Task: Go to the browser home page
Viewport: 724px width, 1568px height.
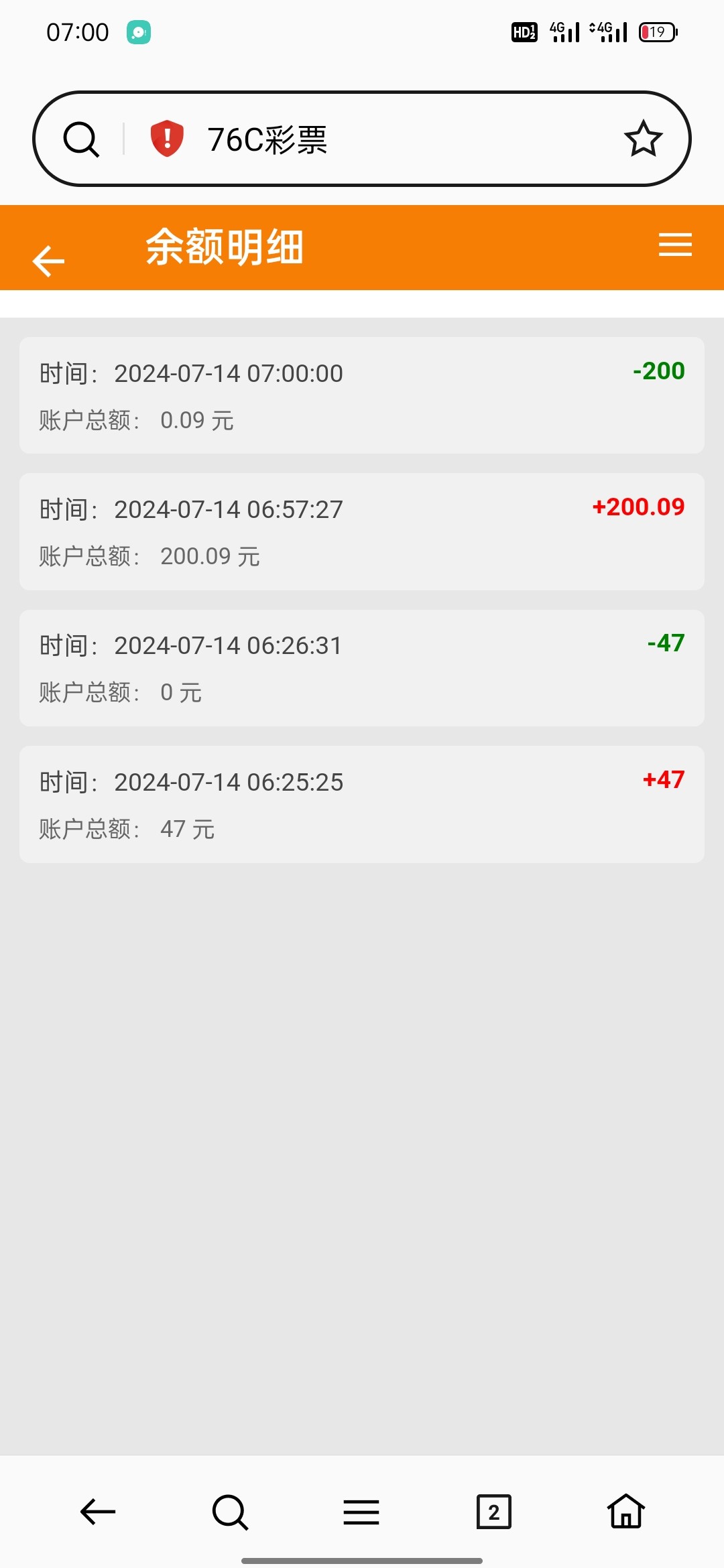Action: click(626, 1512)
